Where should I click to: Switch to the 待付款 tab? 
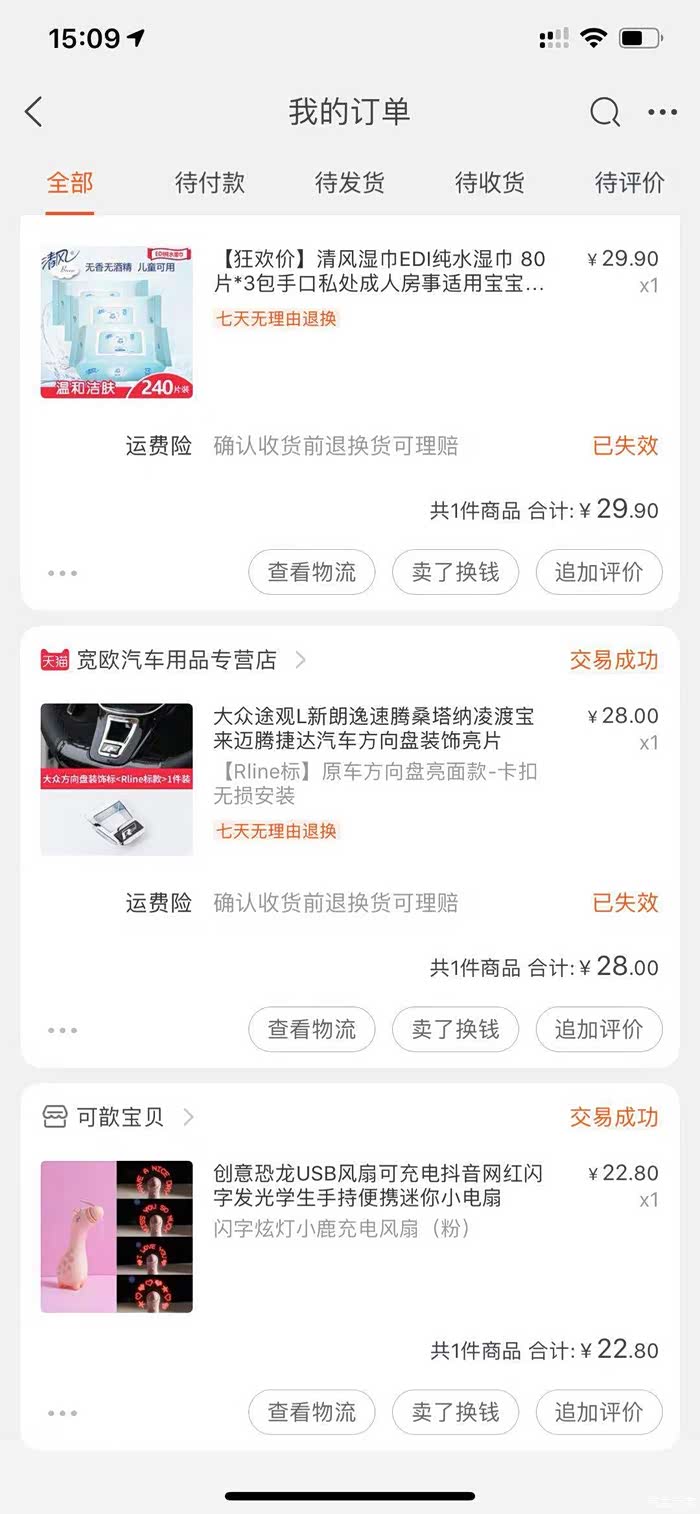coord(210,182)
